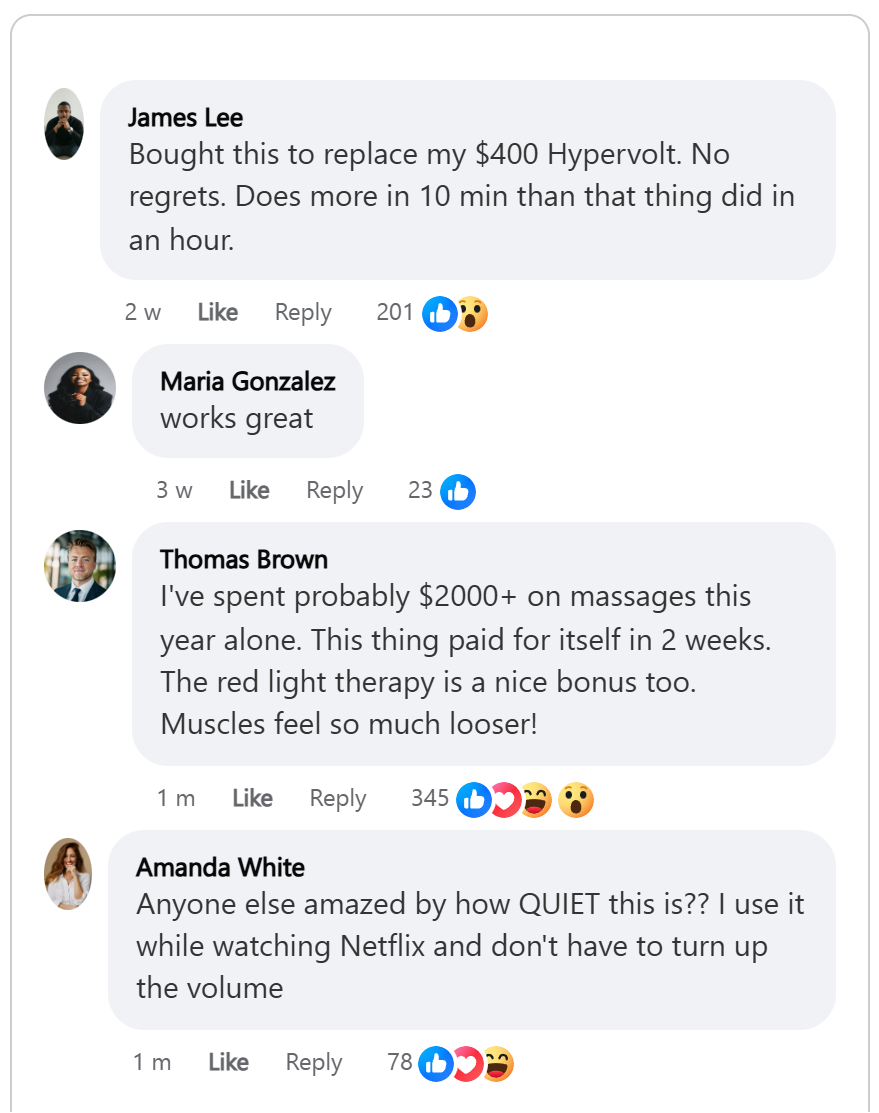Like Thomas Brown's comment
Screen dimensions: 879x1113
coord(252,798)
